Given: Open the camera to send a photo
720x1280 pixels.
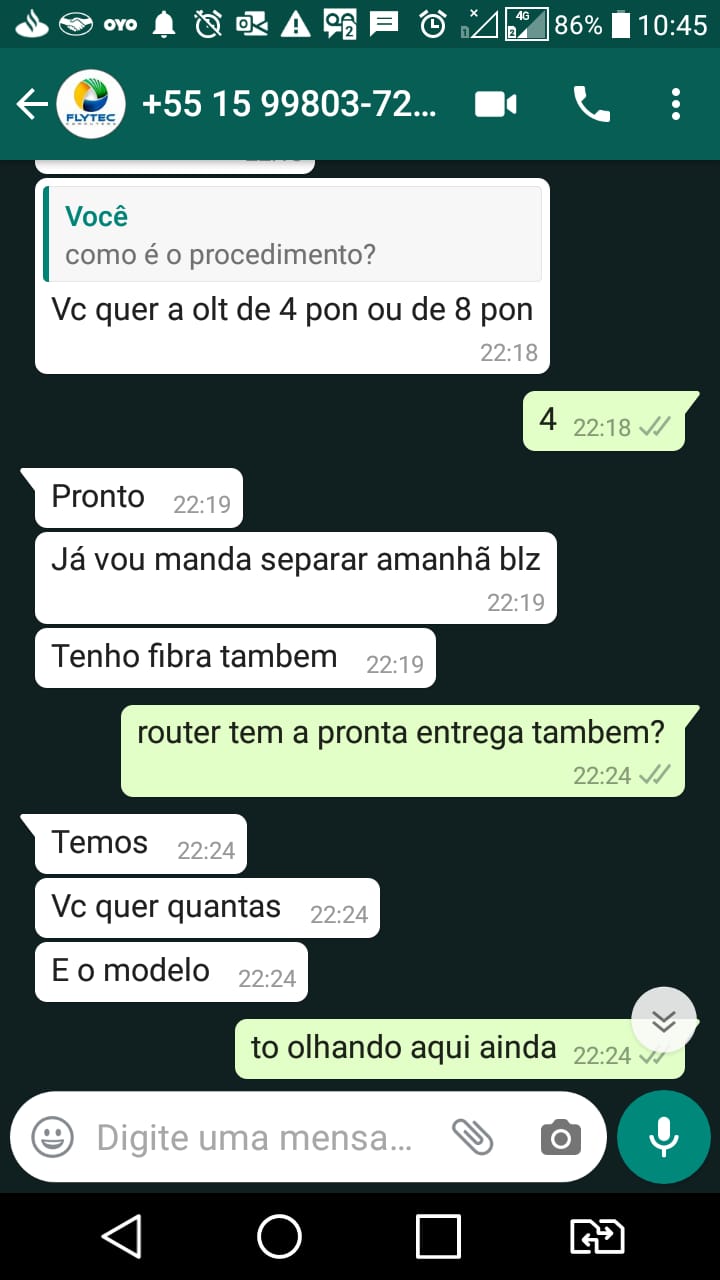Looking at the screenshot, I should [x=560, y=1137].
